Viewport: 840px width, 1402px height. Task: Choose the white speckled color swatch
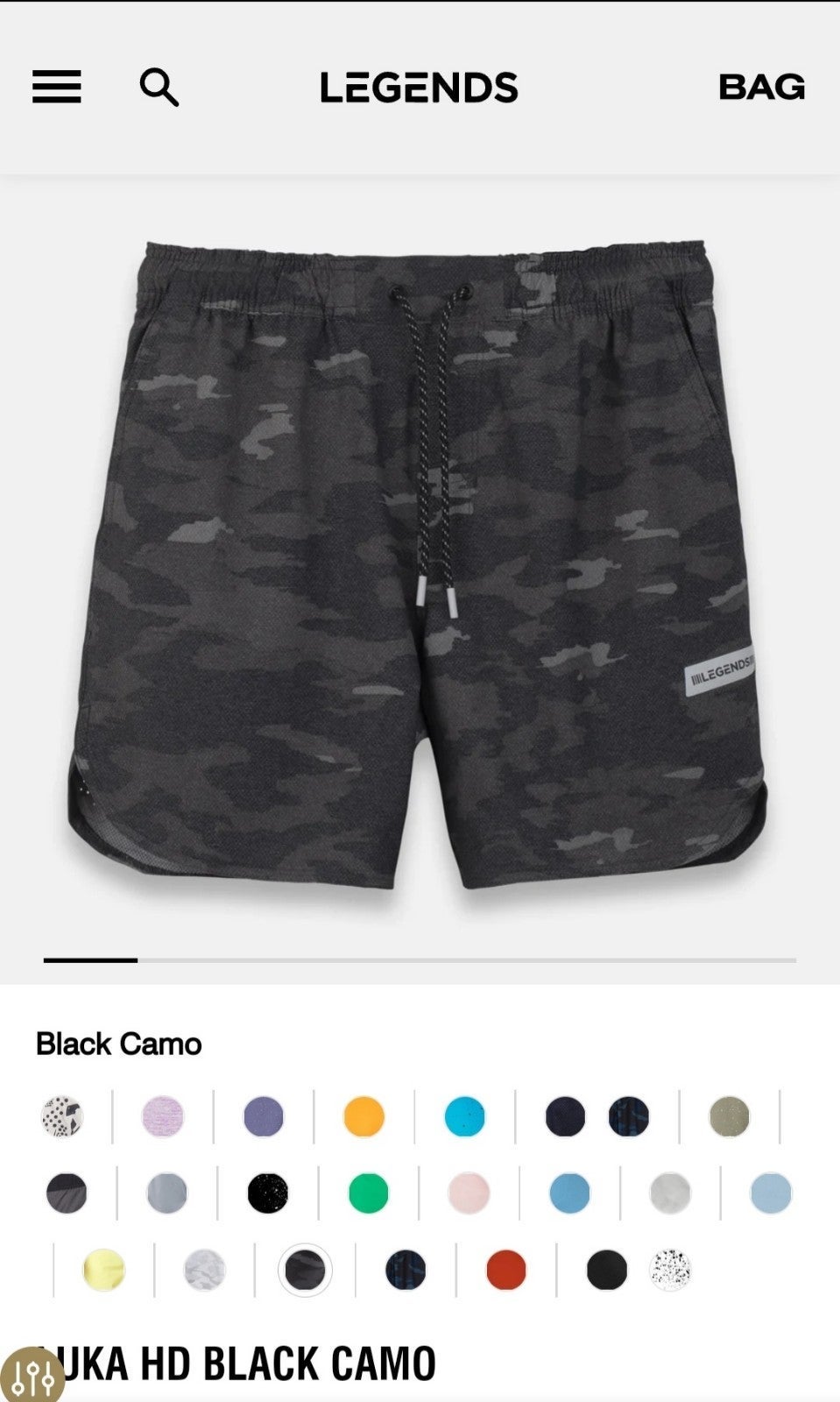pos(670,1270)
